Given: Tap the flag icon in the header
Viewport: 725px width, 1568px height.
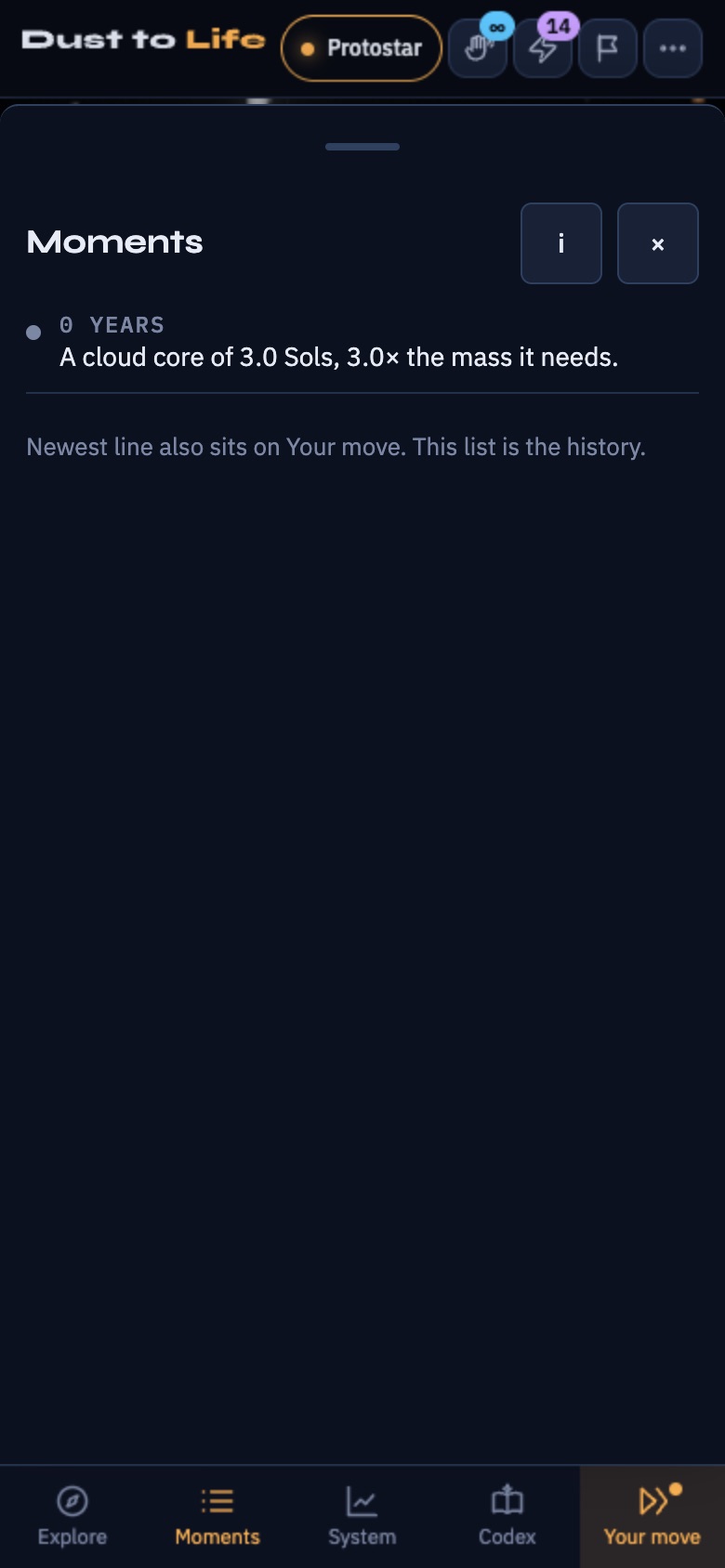Looking at the screenshot, I should coord(608,48).
